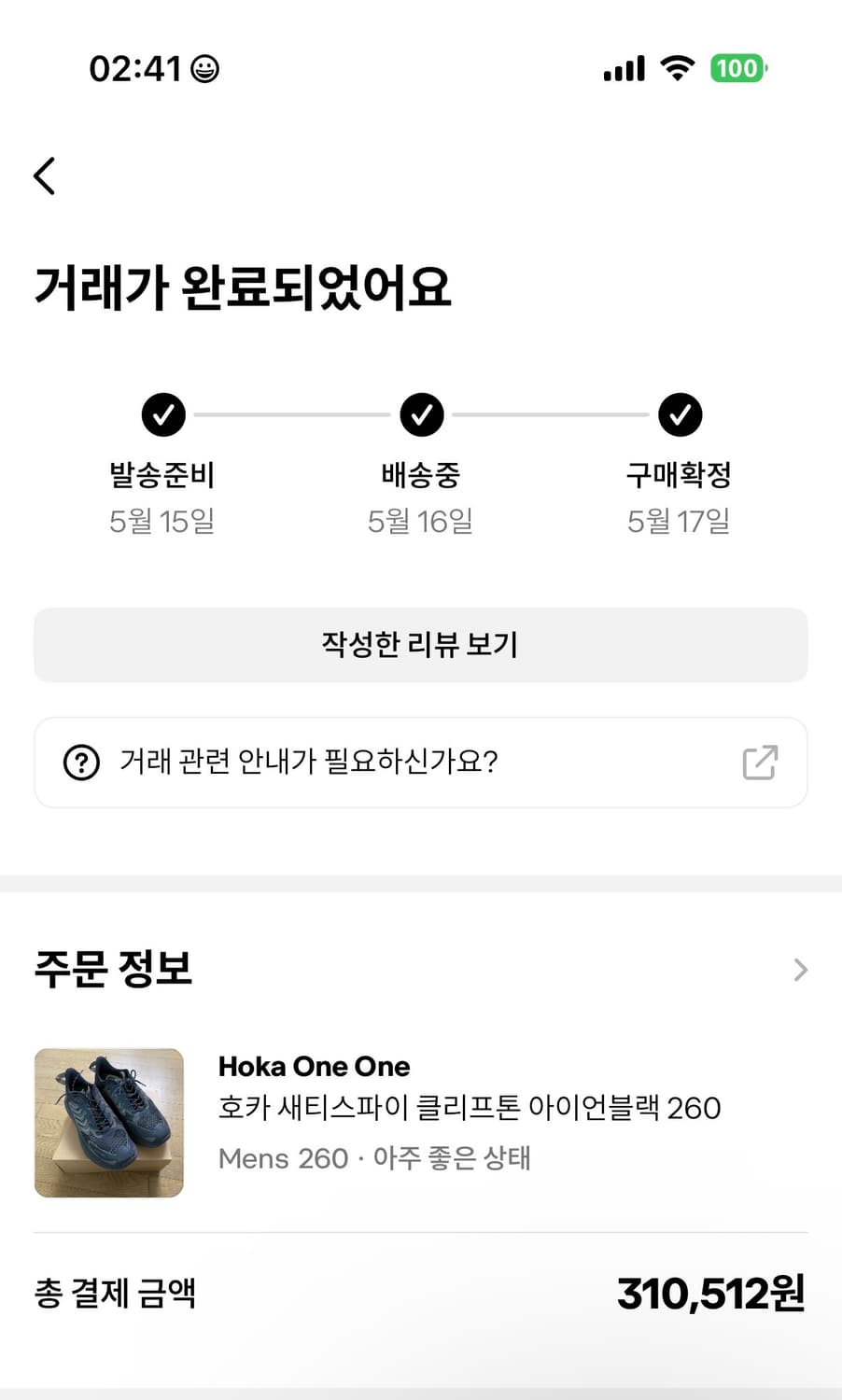Image resolution: width=842 pixels, height=1400 pixels.
Task: Select the 주문 정보 heading
Action: point(113,970)
